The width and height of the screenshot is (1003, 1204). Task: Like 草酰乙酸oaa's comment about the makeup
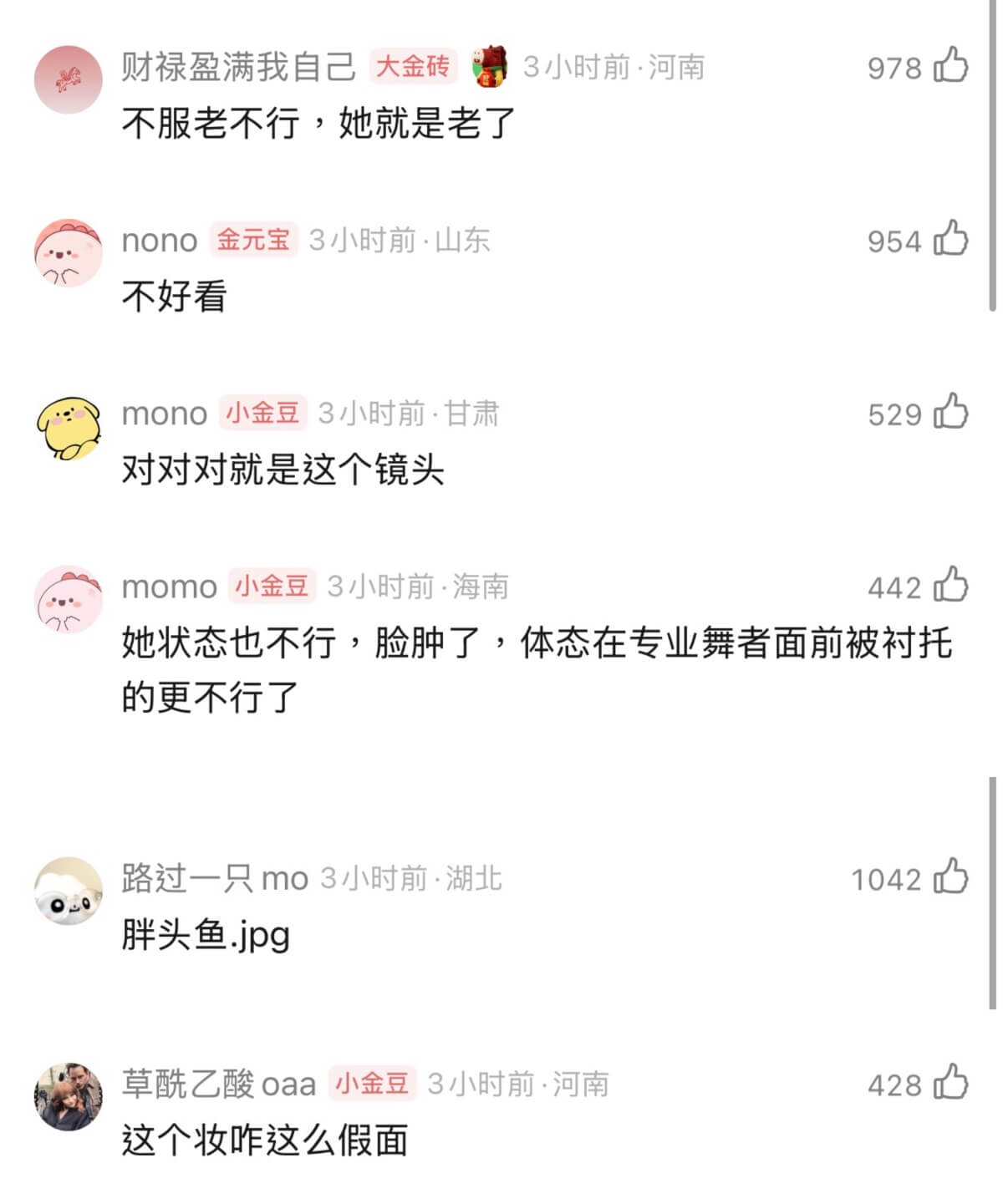[x=950, y=1083]
